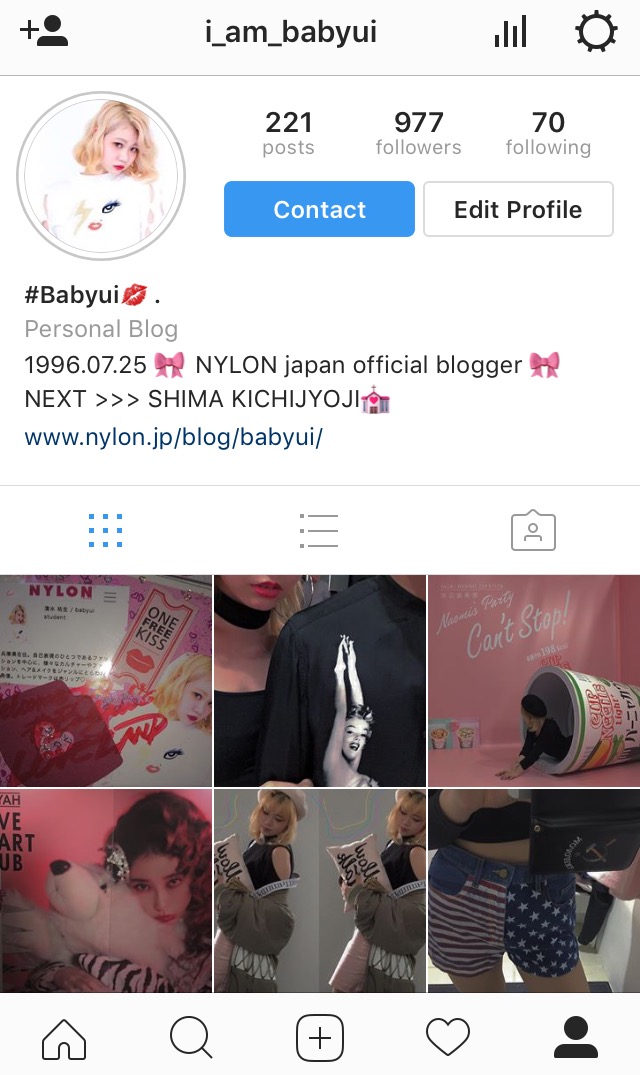
Task: Tap the profile picture
Action: [101, 176]
